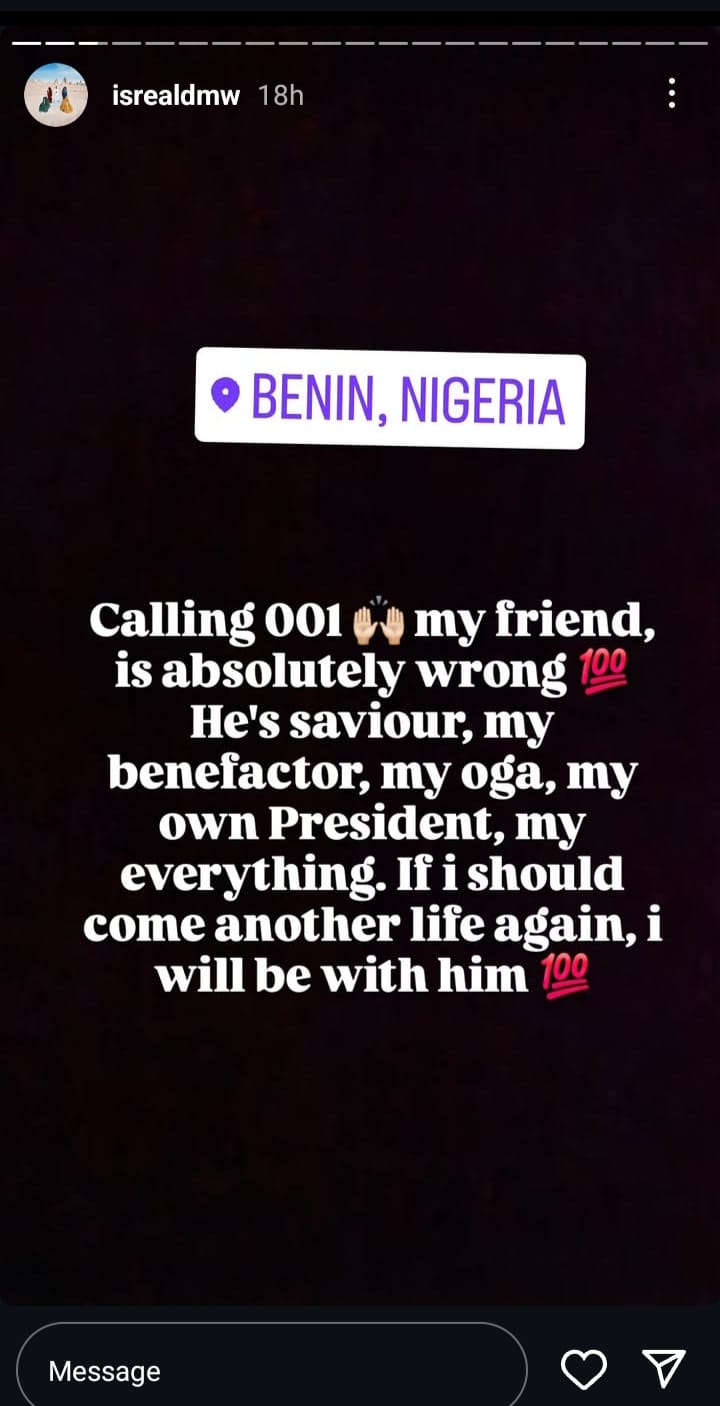Open isrealdmw's profile picture
Viewport: 720px width, 1406px height.
pos(56,95)
